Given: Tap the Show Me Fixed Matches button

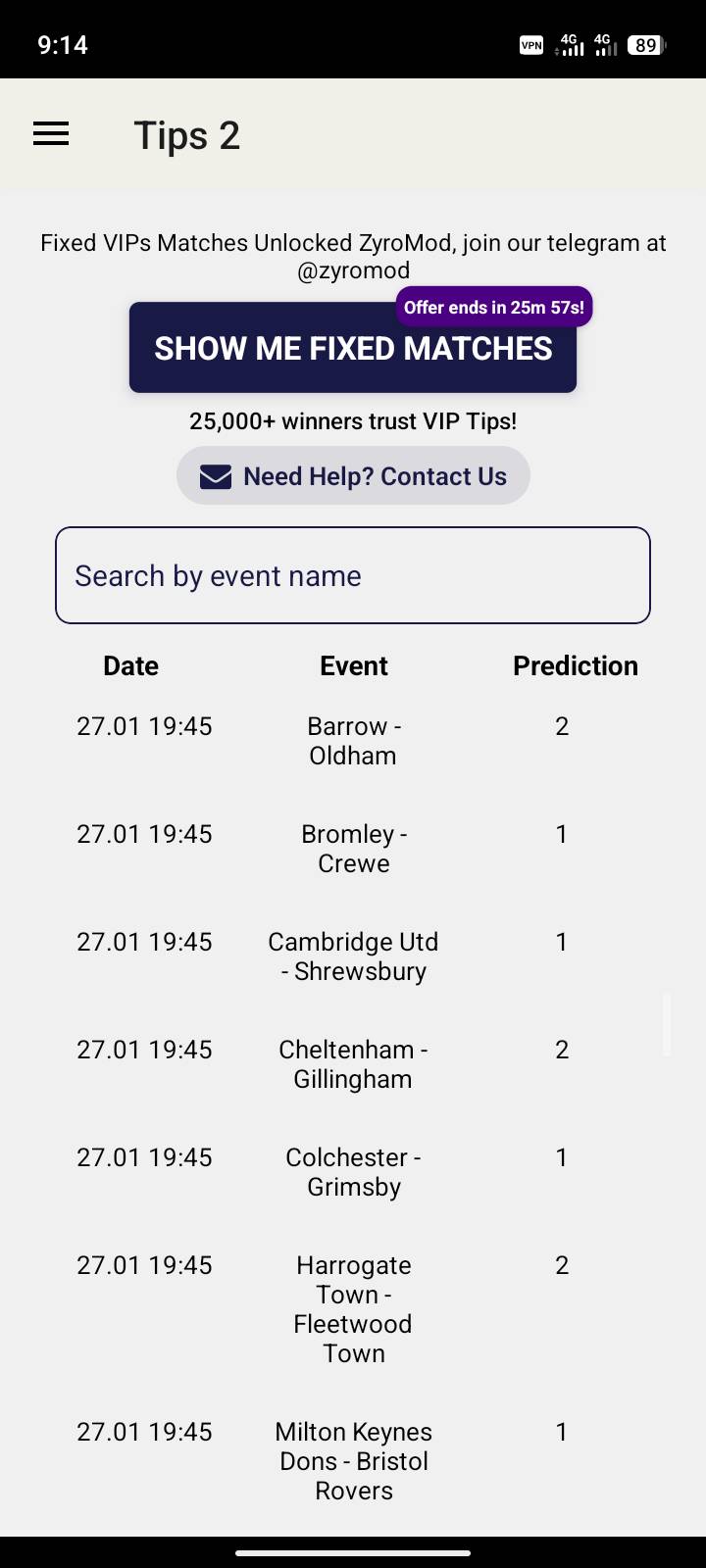Looking at the screenshot, I should pos(353,349).
